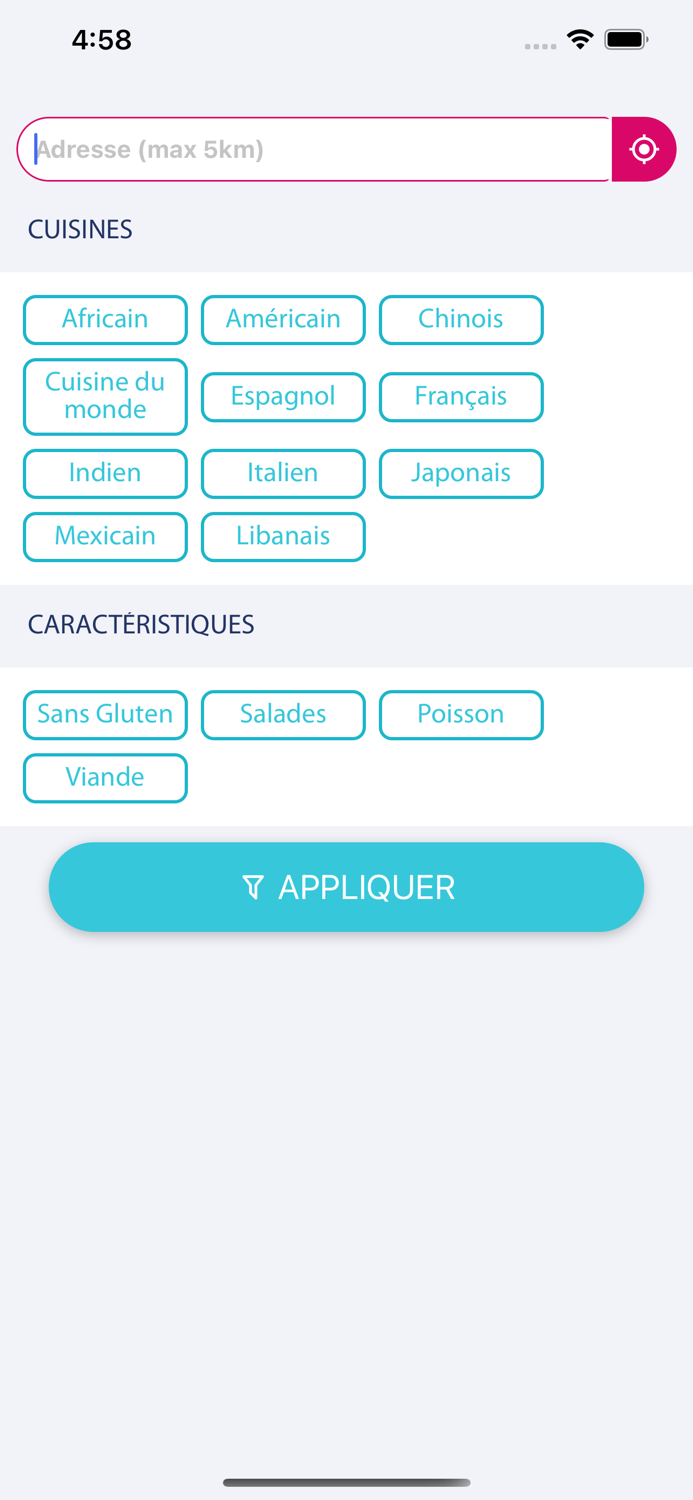
Task: Select the Africain cuisine chip
Action: (x=105, y=320)
